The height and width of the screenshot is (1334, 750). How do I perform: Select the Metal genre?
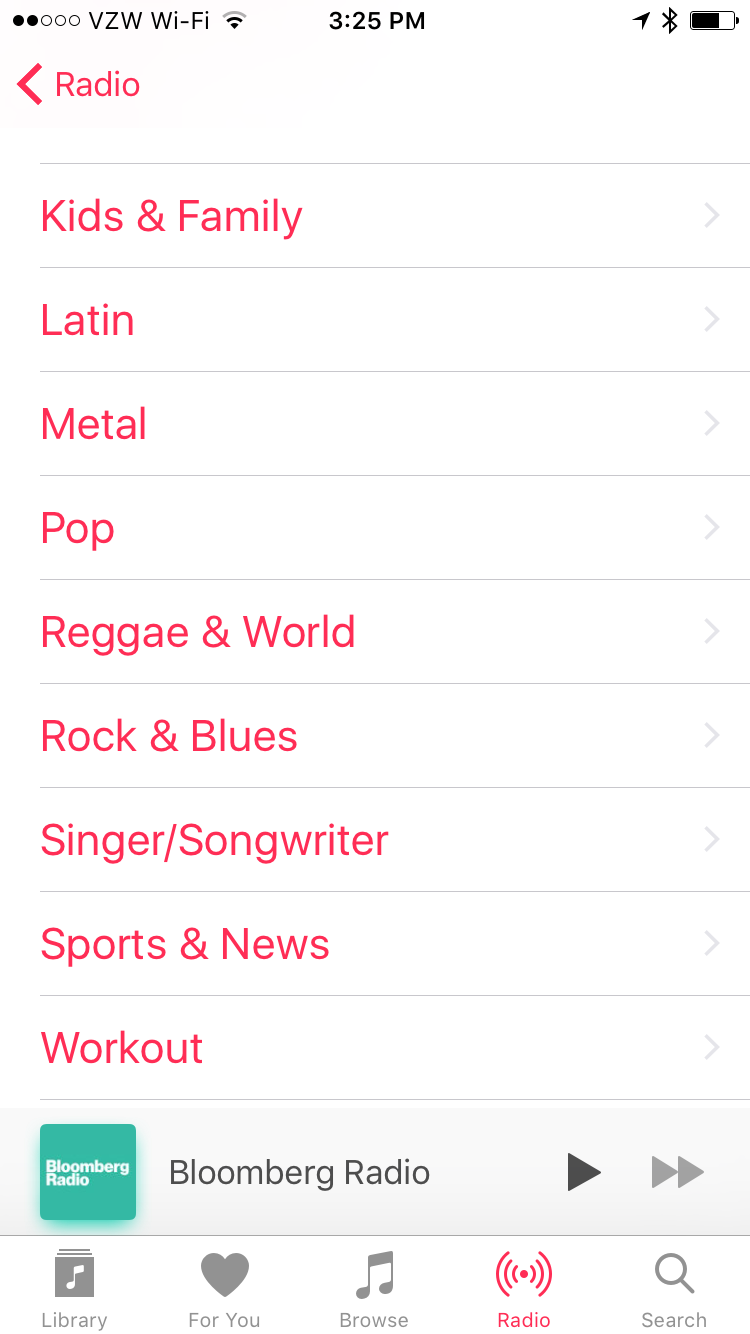pos(394,424)
